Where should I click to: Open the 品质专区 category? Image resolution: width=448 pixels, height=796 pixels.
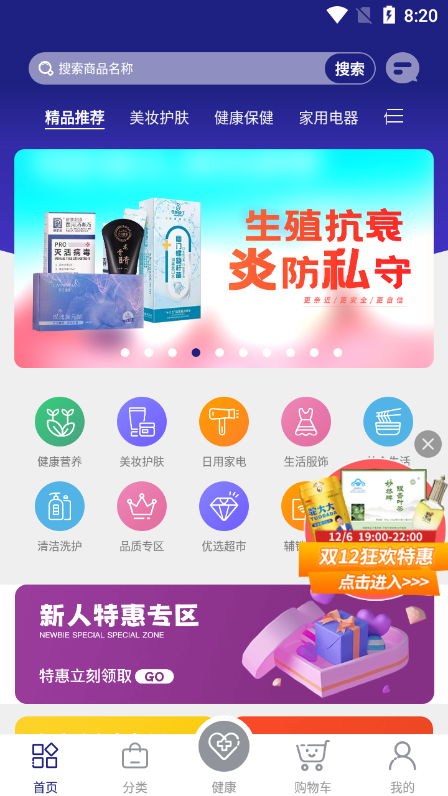pyautogui.click(x=142, y=517)
